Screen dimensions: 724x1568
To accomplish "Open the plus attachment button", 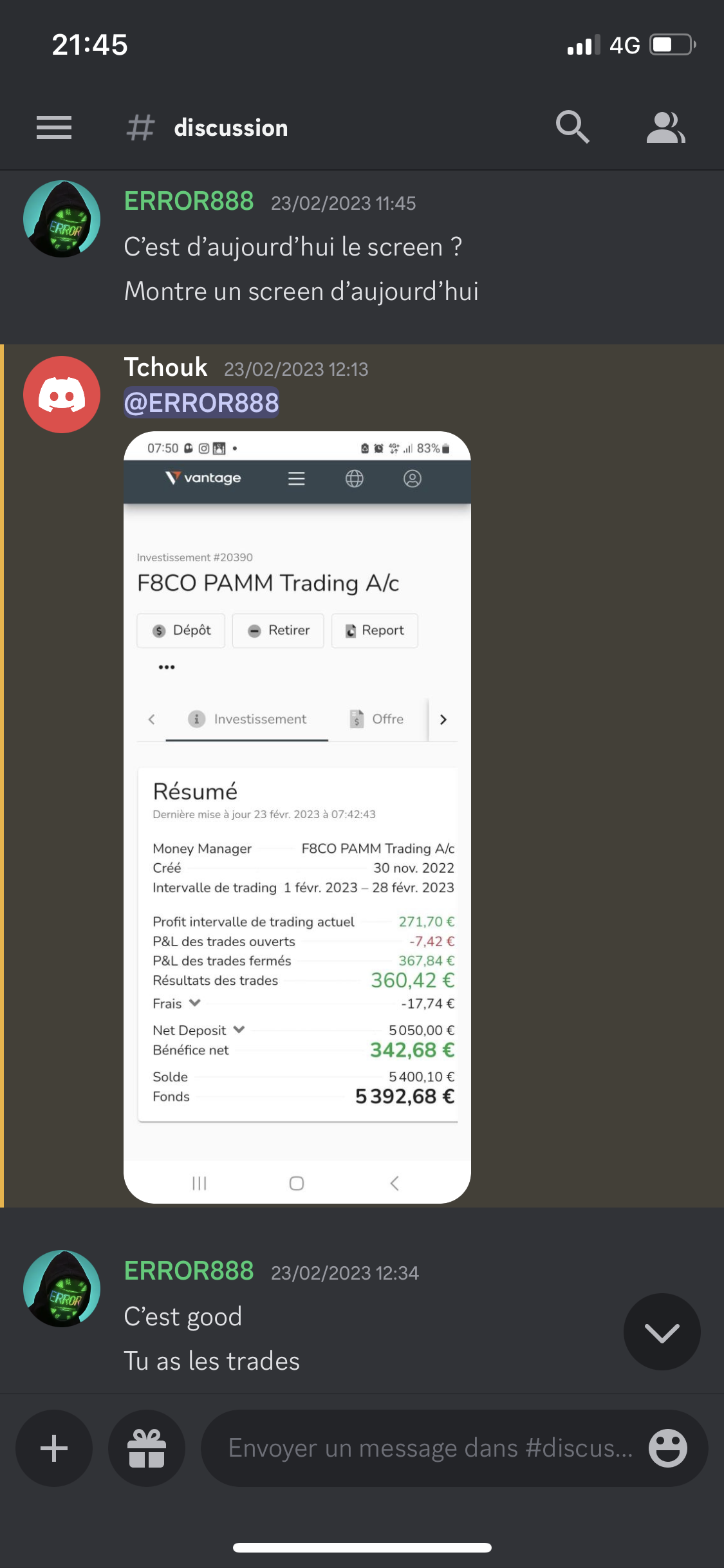I will 54,1448.
